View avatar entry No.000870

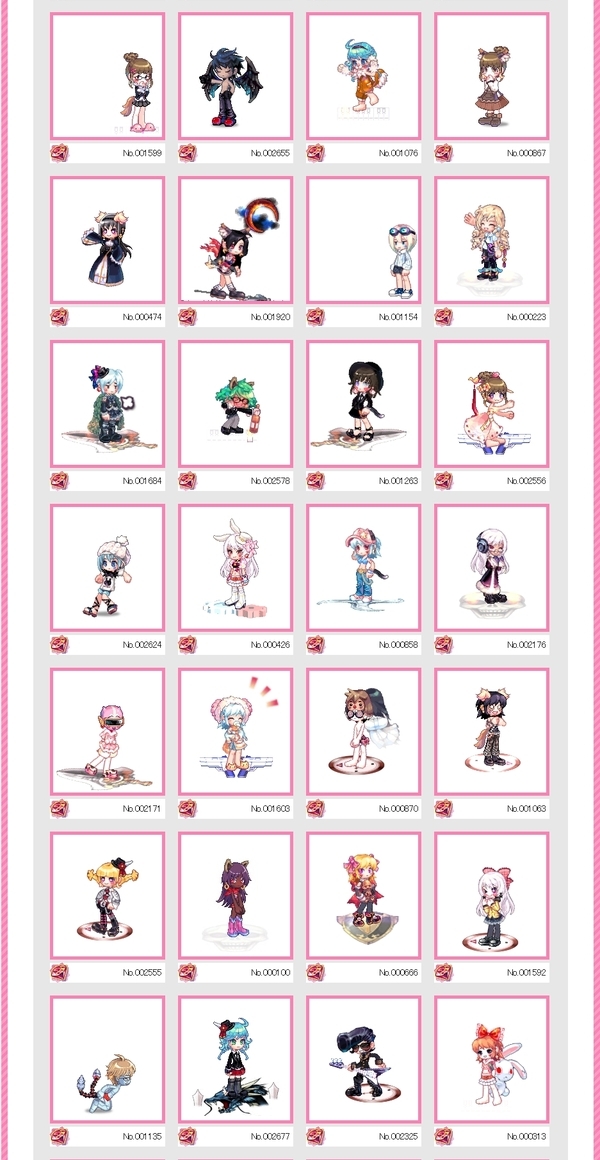363,732
